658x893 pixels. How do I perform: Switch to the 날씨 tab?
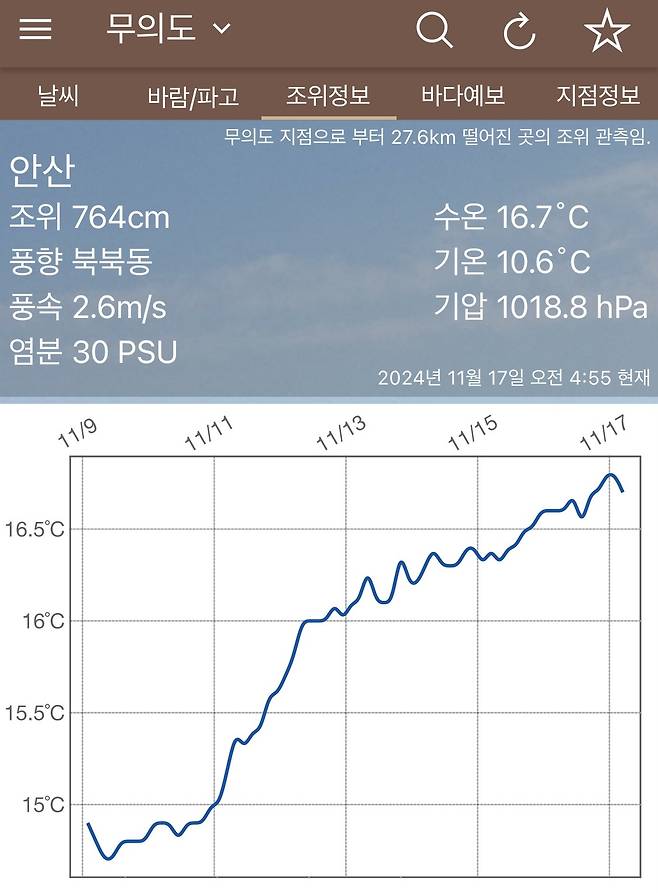(x=58, y=96)
